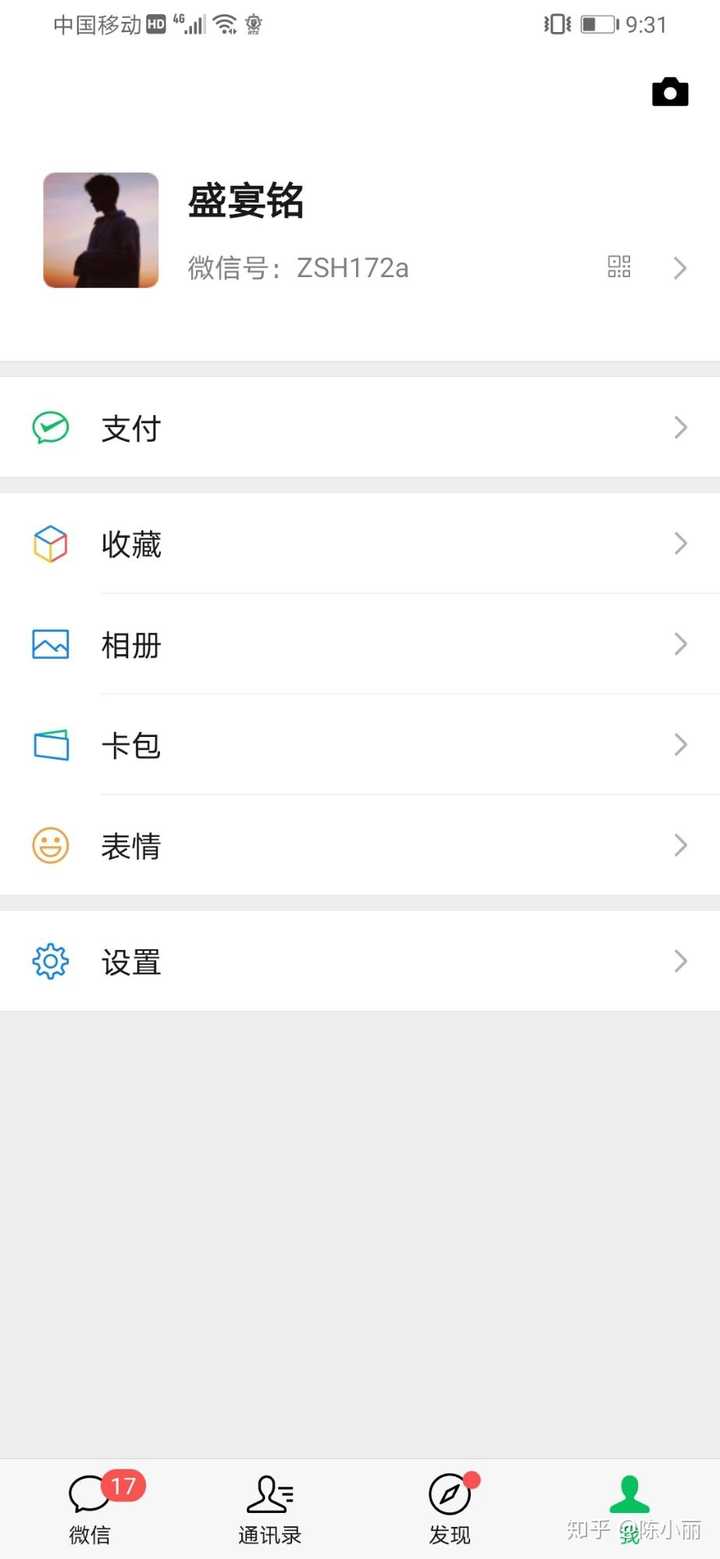720x1559 pixels.
Task: Open Stickers via the smiley face icon
Action: (50, 846)
